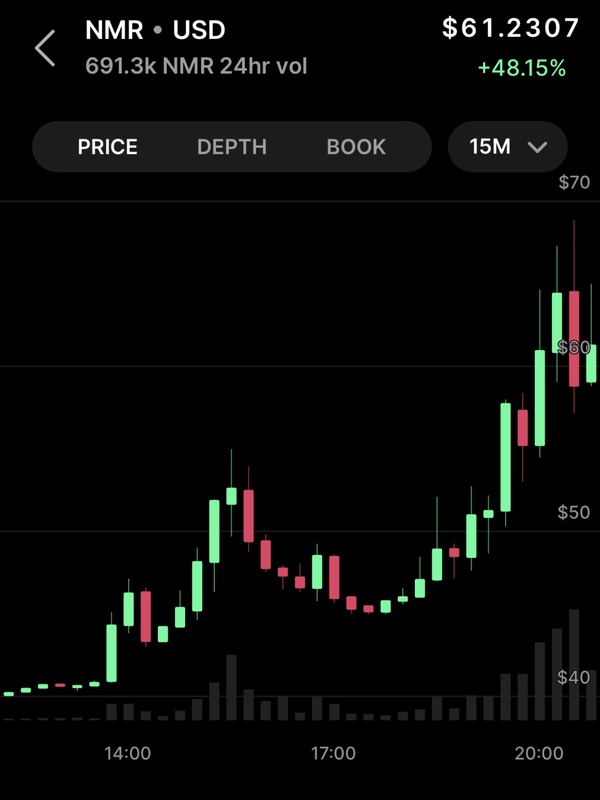Screen dimensions: 600x800
Task: Select the PRICE tab
Action: (108, 147)
